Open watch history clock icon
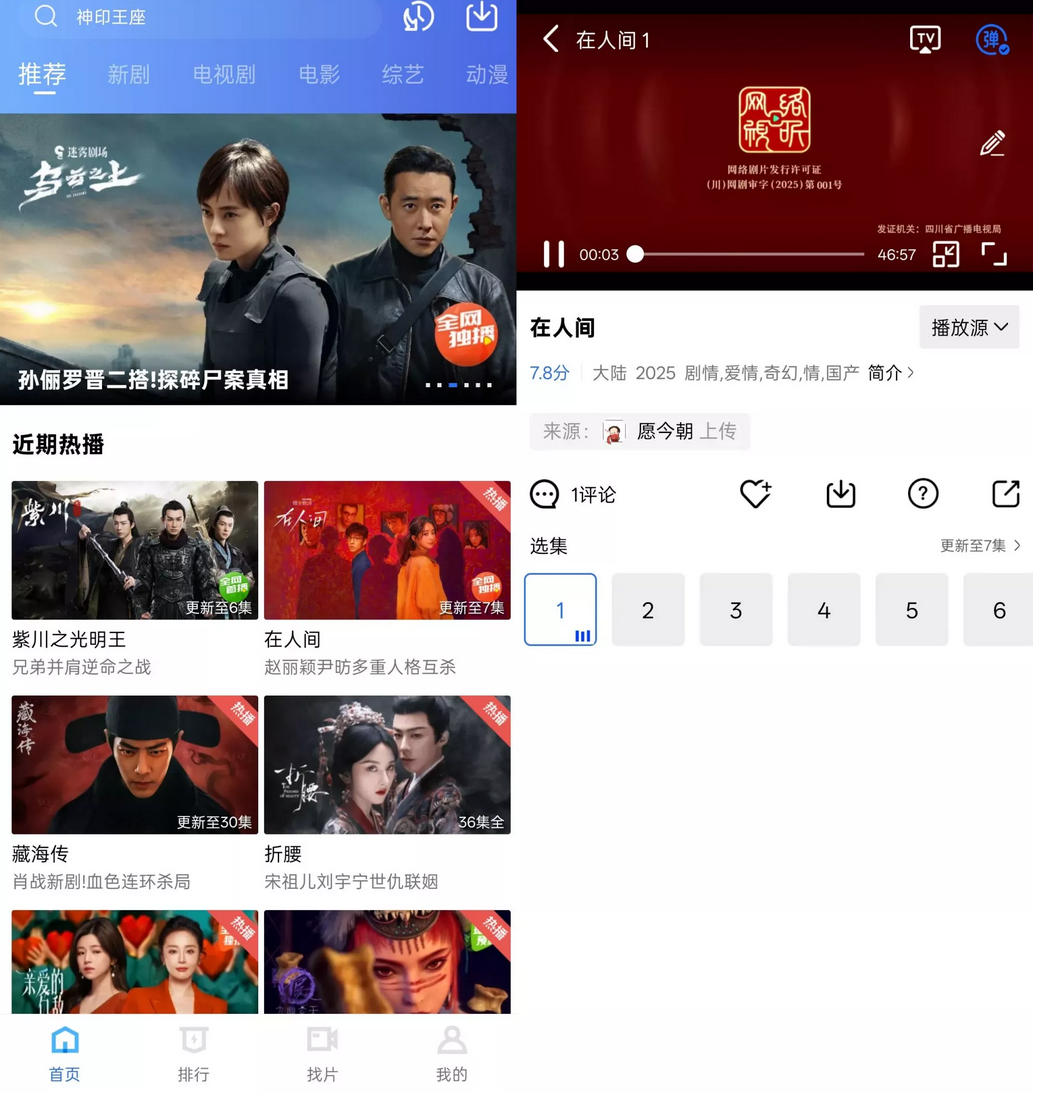Image resolution: width=1055 pixels, height=1107 pixels. (418, 17)
